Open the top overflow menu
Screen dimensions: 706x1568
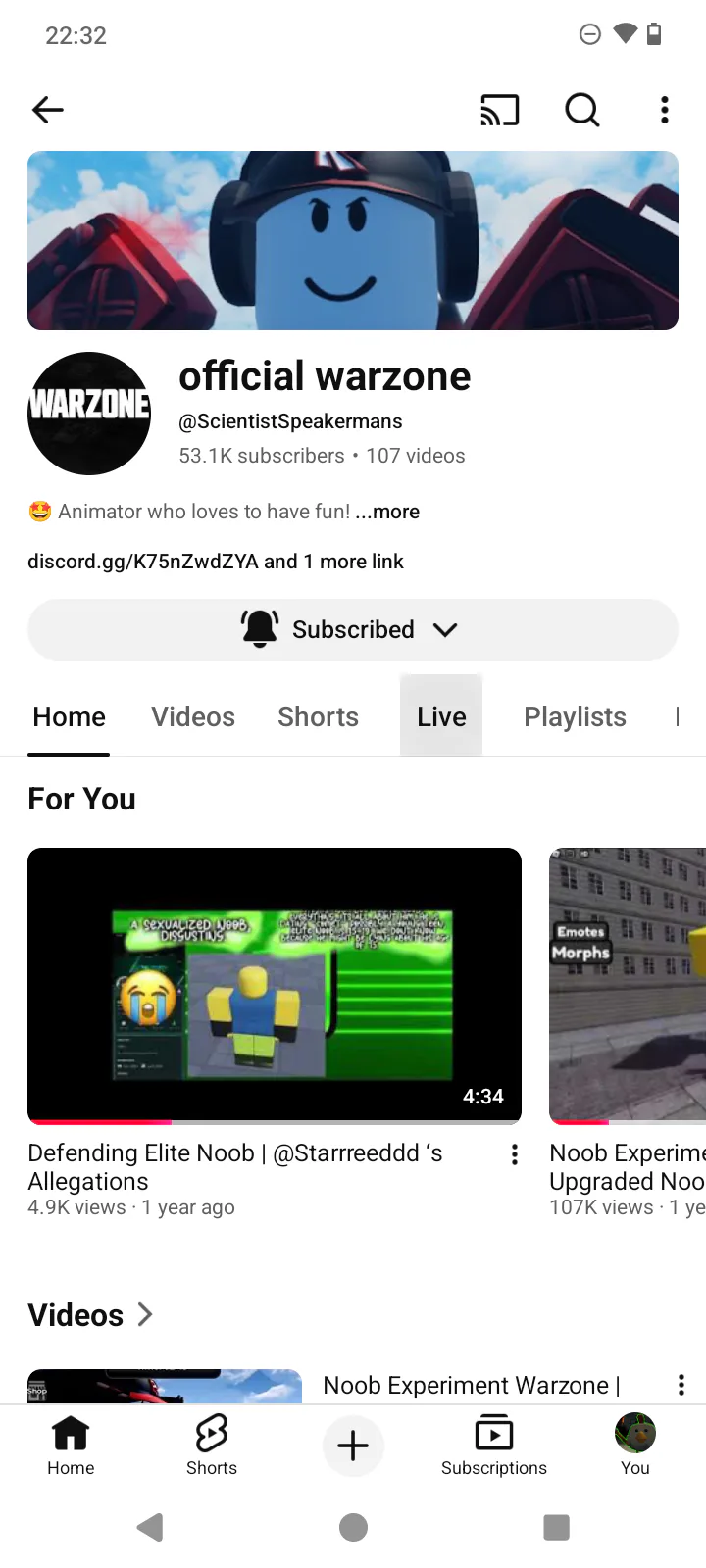665,110
